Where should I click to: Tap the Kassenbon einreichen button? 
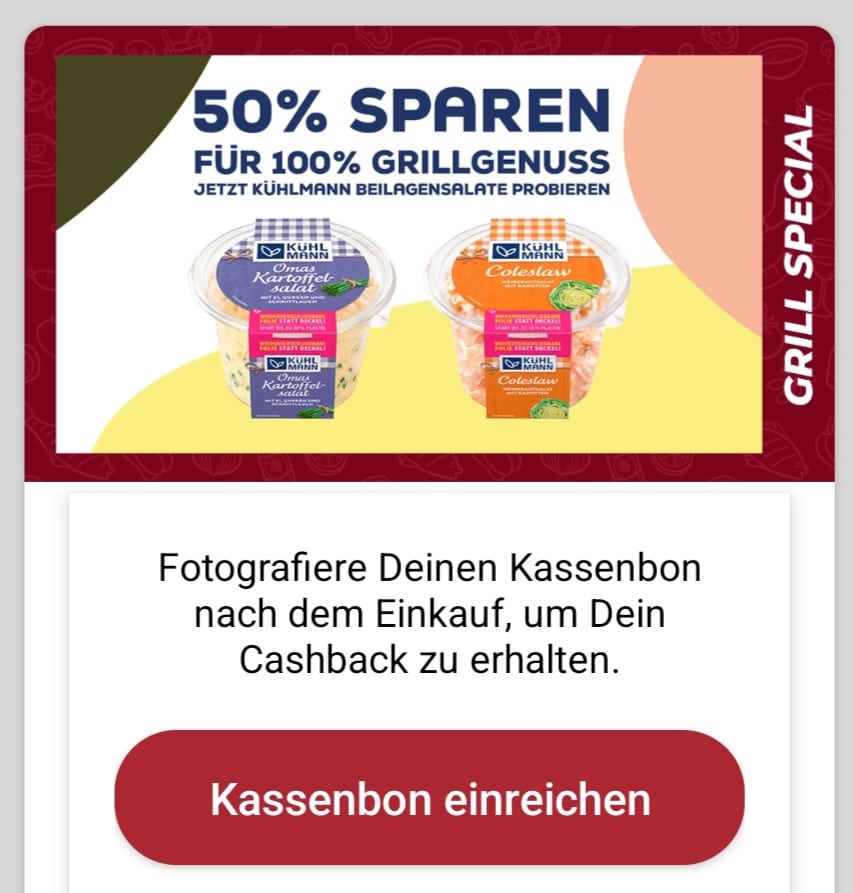[430, 799]
